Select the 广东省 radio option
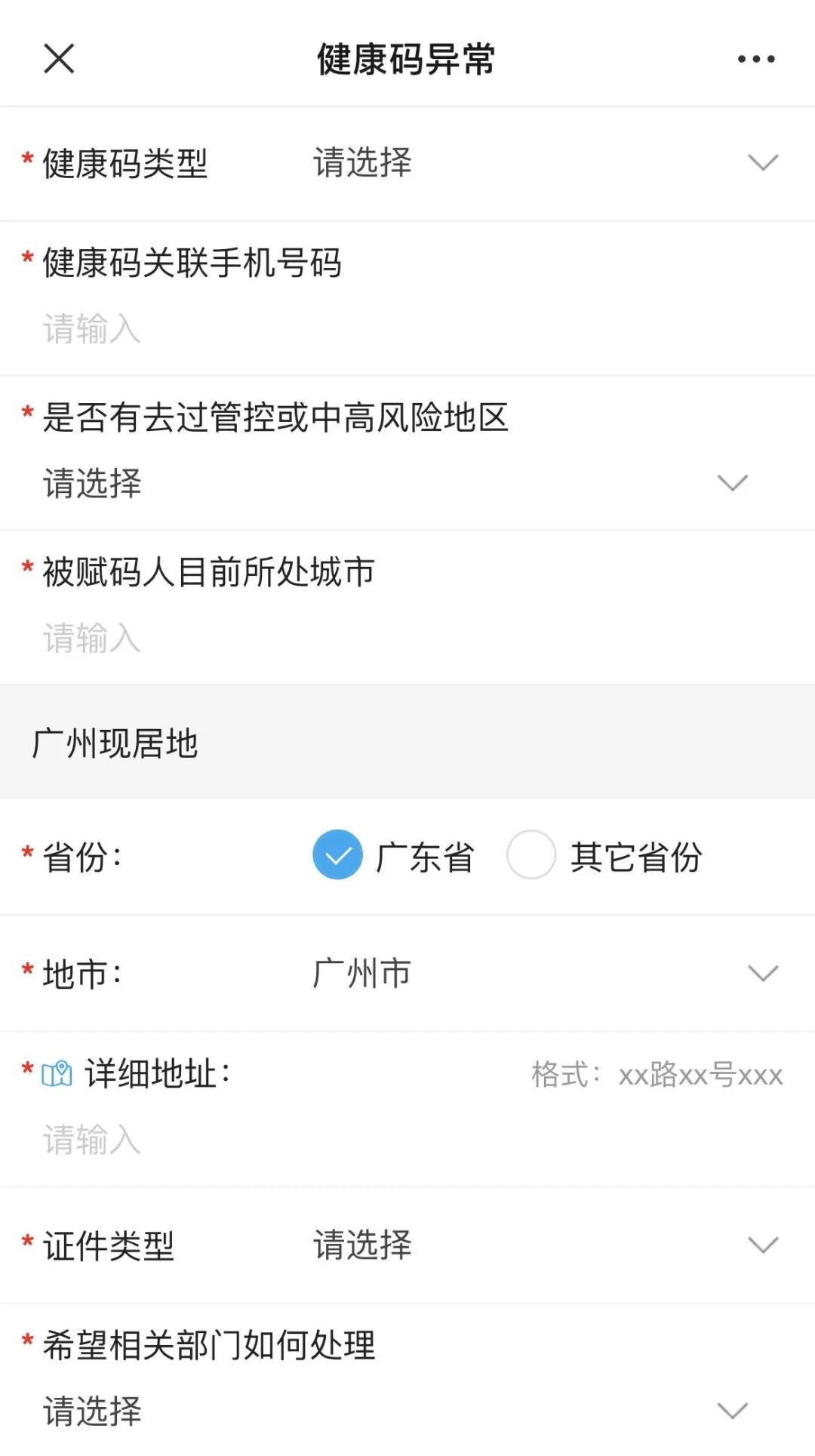The height and width of the screenshot is (1456, 815). [x=337, y=854]
